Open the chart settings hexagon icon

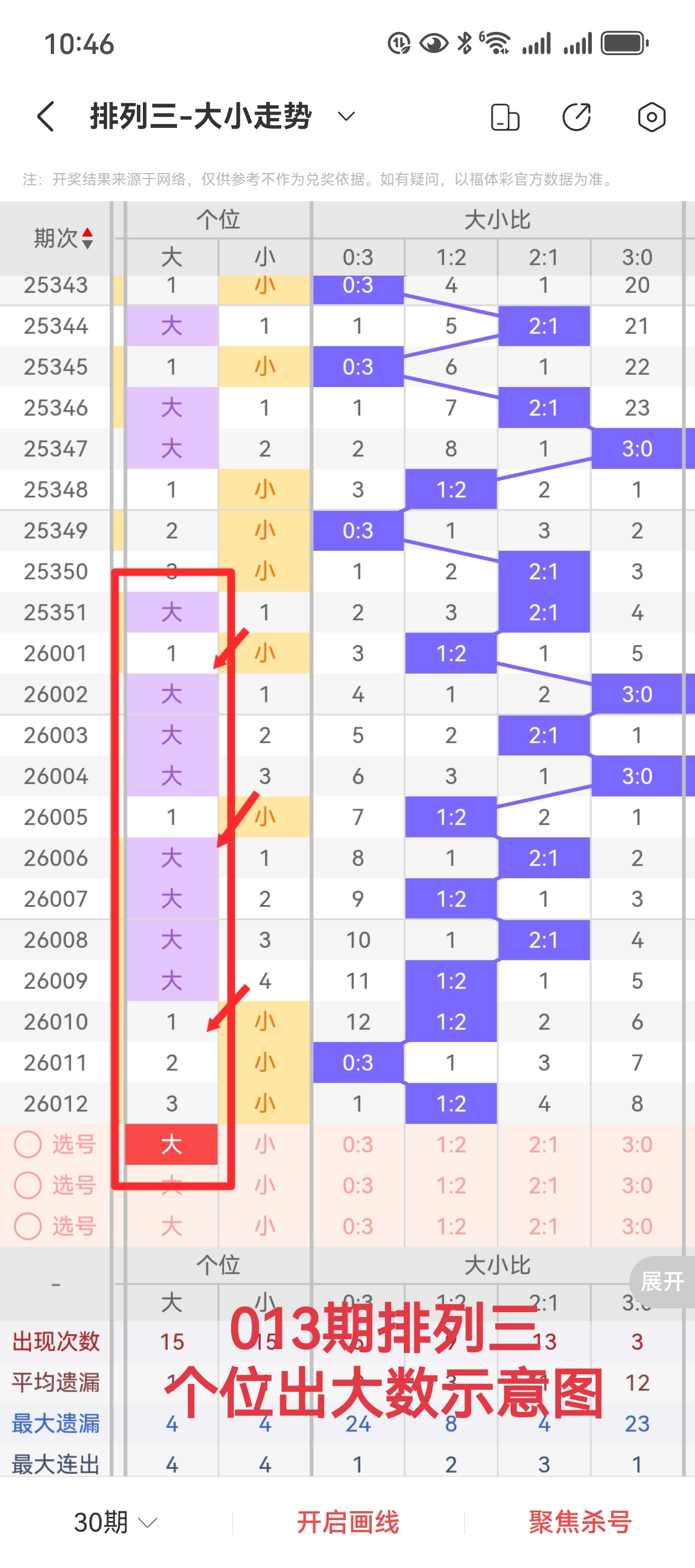point(651,117)
